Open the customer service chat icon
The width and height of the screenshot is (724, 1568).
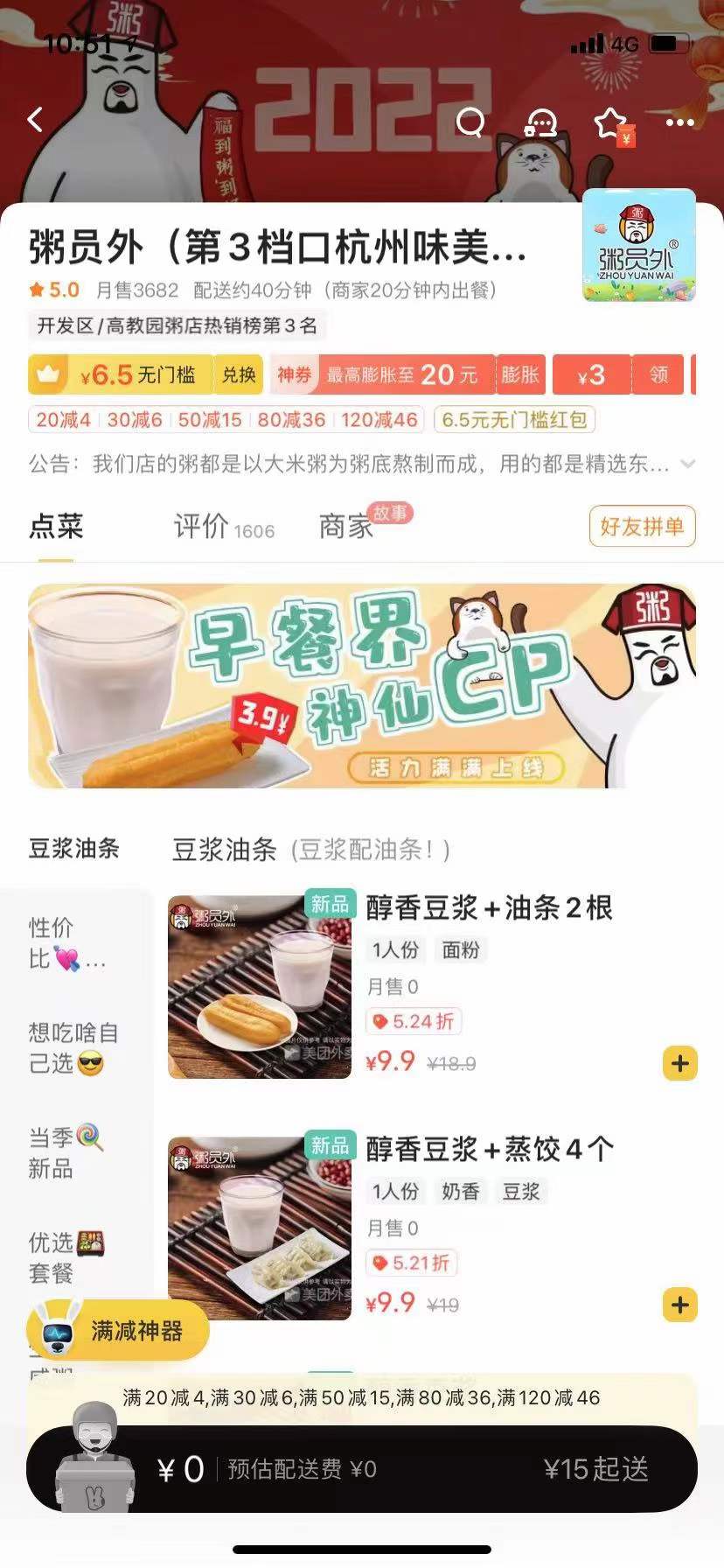point(540,122)
